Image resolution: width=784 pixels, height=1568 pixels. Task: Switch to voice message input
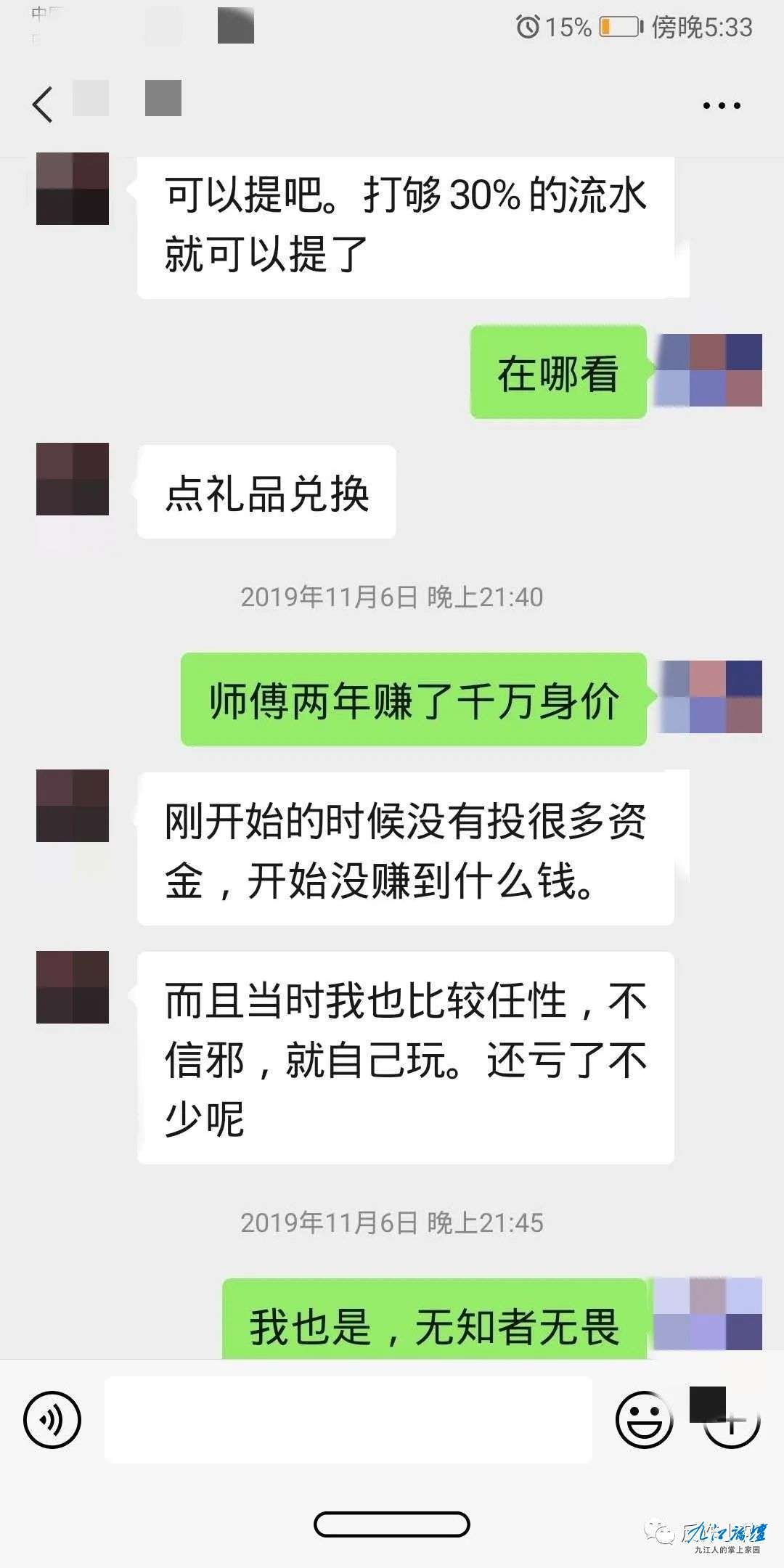point(52,1419)
